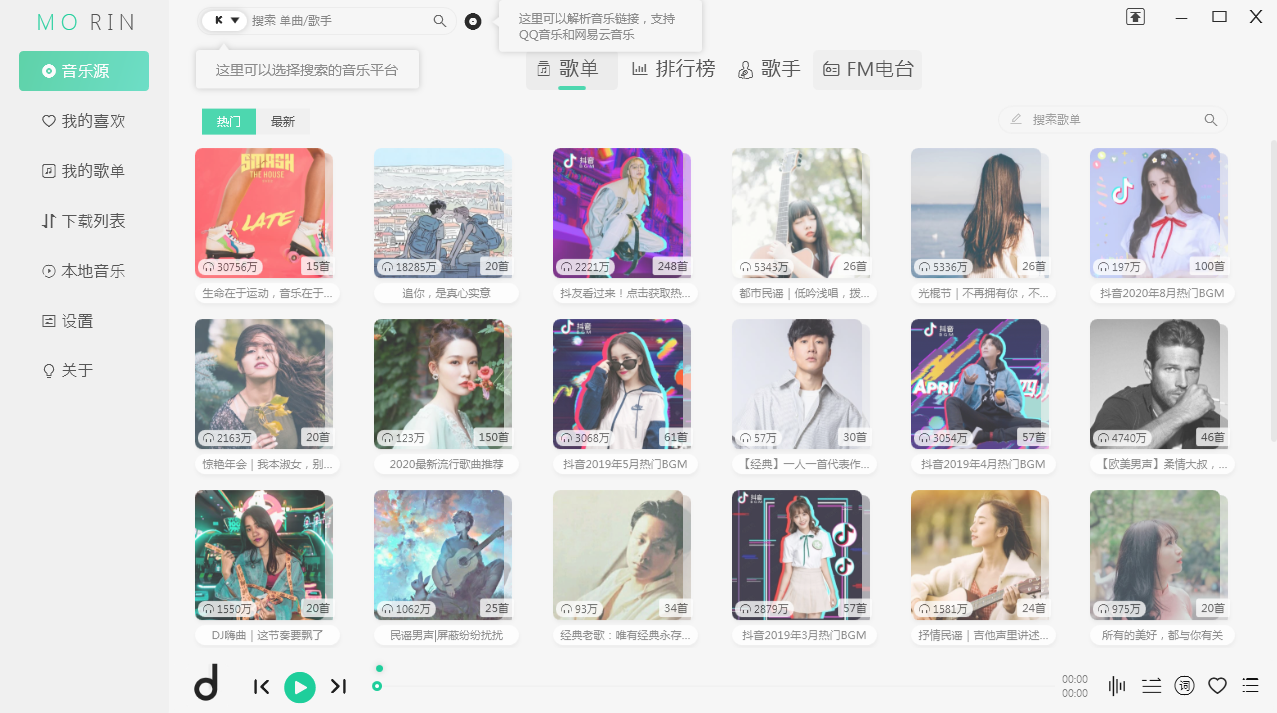Open the music link parser icon
Image resolution: width=1277 pixels, height=713 pixels.
(473, 21)
